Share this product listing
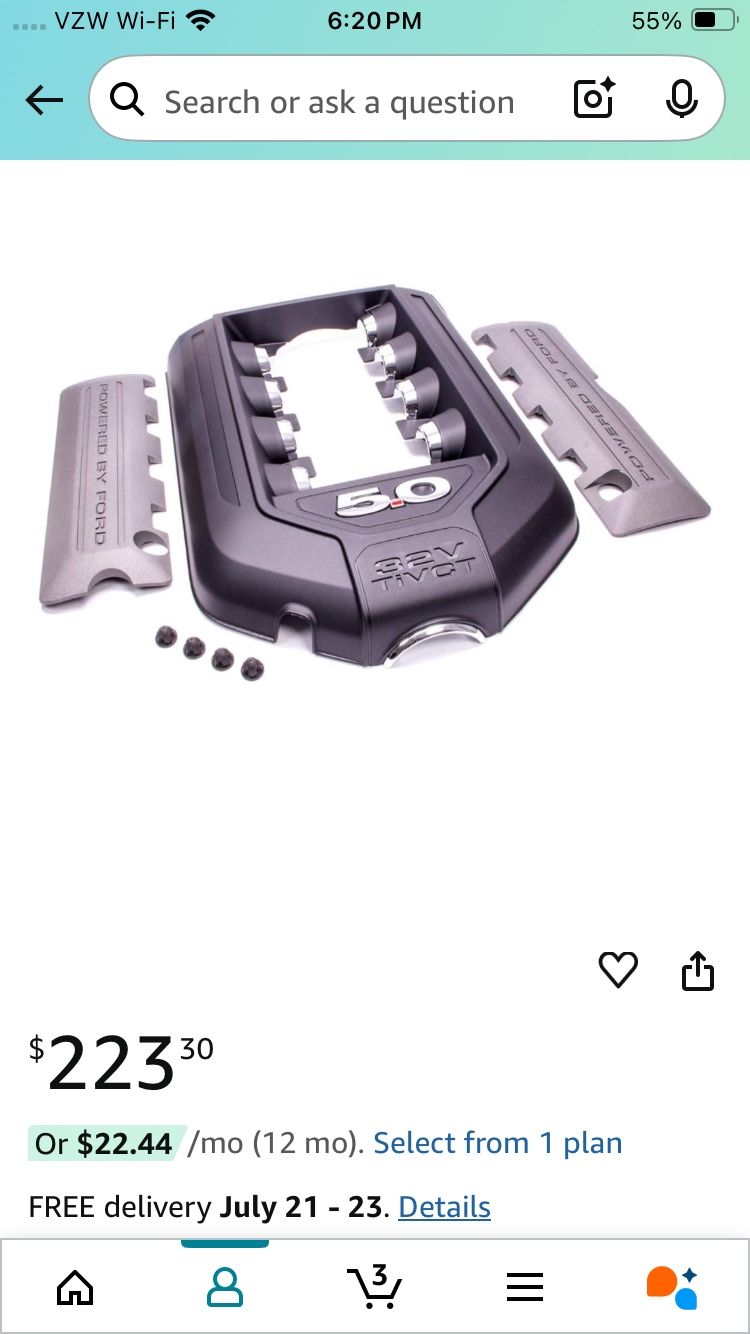 tap(698, 969)
